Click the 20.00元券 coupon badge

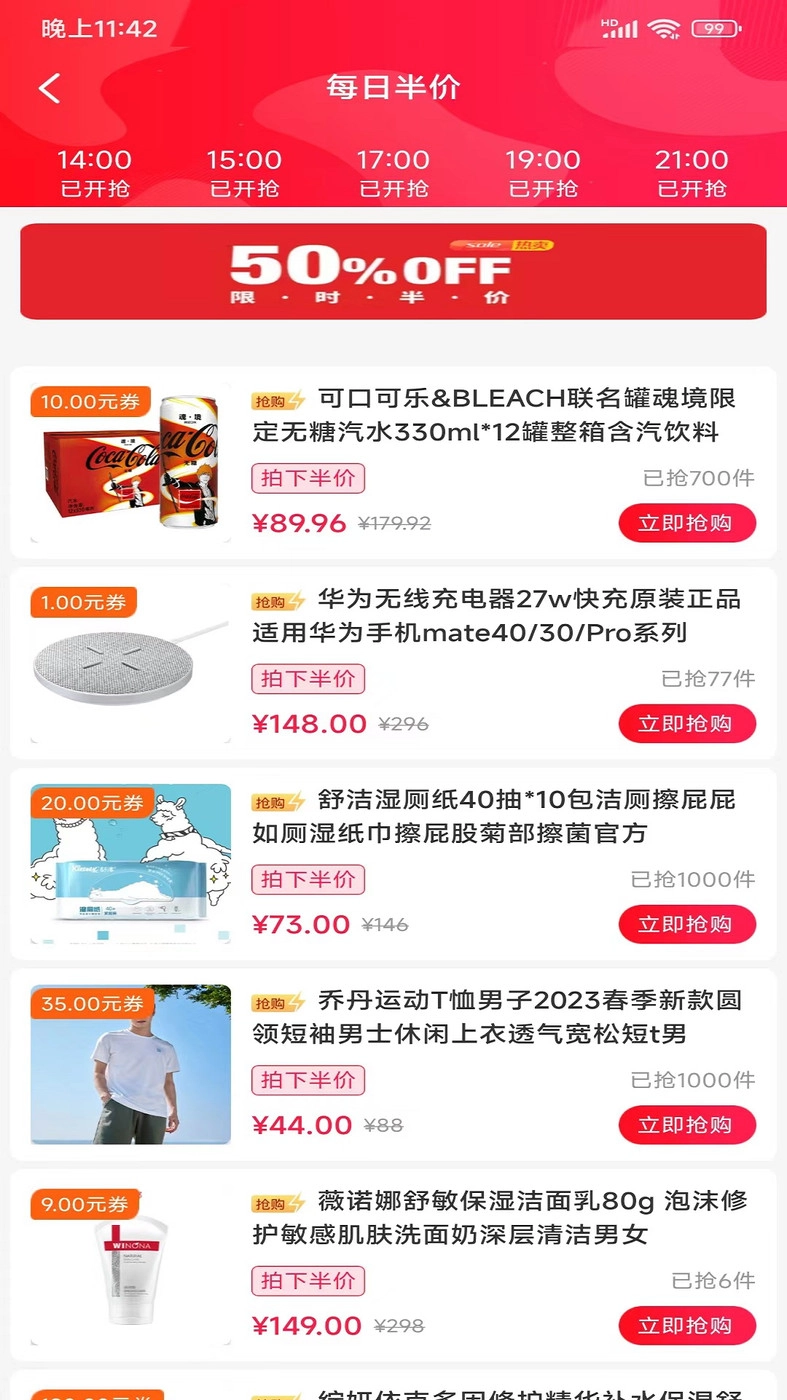(x=94, y=802)
